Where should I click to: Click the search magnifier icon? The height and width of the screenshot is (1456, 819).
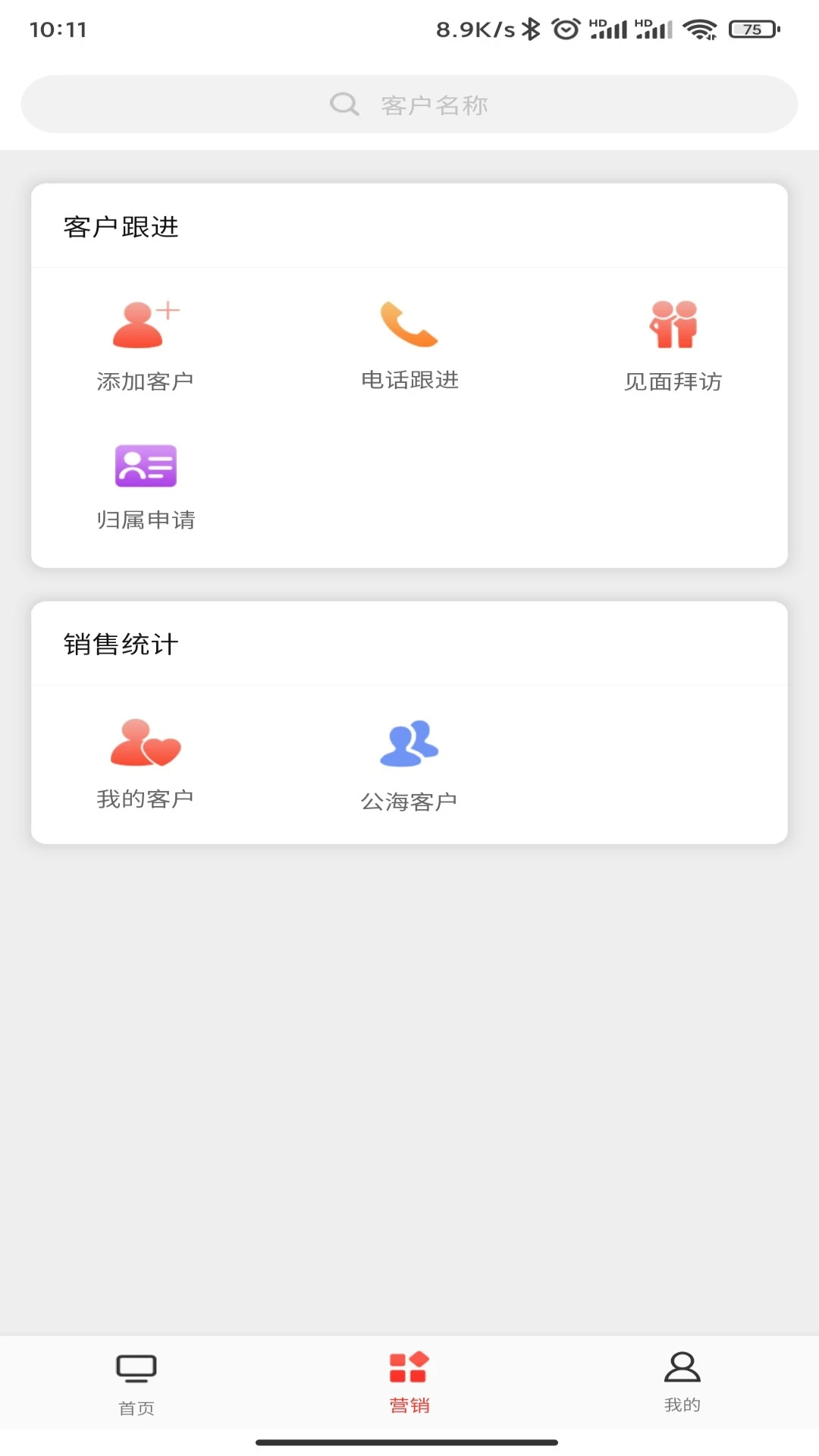[x=344, y=104]
